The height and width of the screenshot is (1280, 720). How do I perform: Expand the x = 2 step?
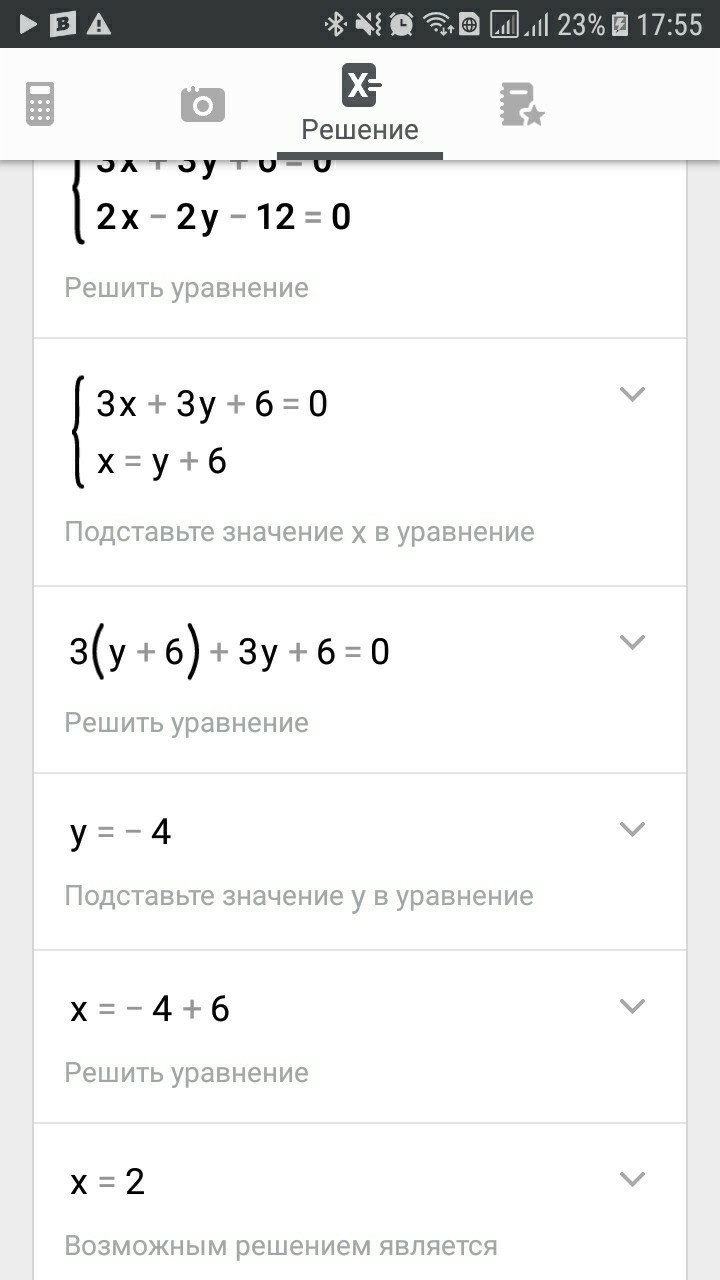pyautogui.click(x=632, y=1179)
